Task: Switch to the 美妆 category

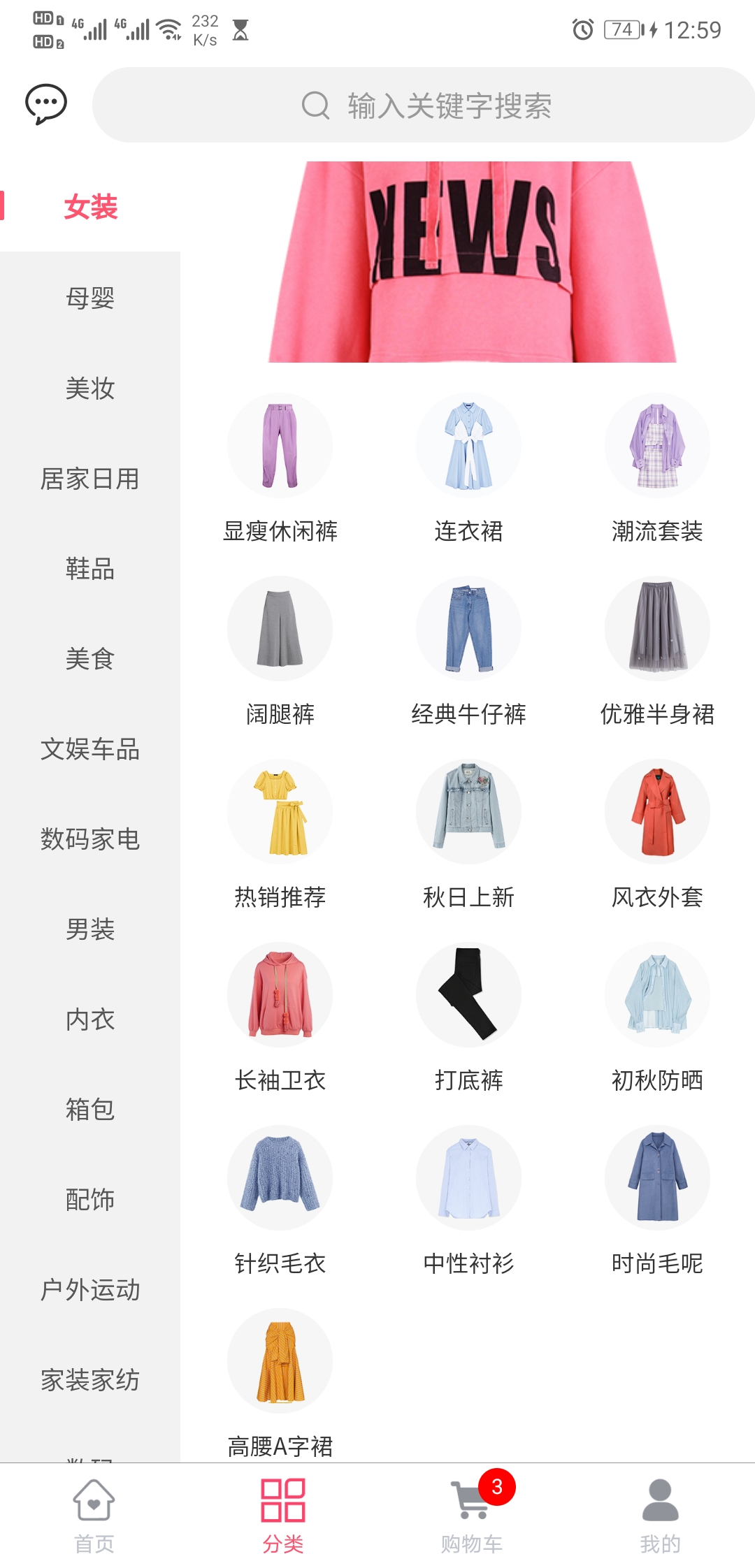Action: [90, 388]
